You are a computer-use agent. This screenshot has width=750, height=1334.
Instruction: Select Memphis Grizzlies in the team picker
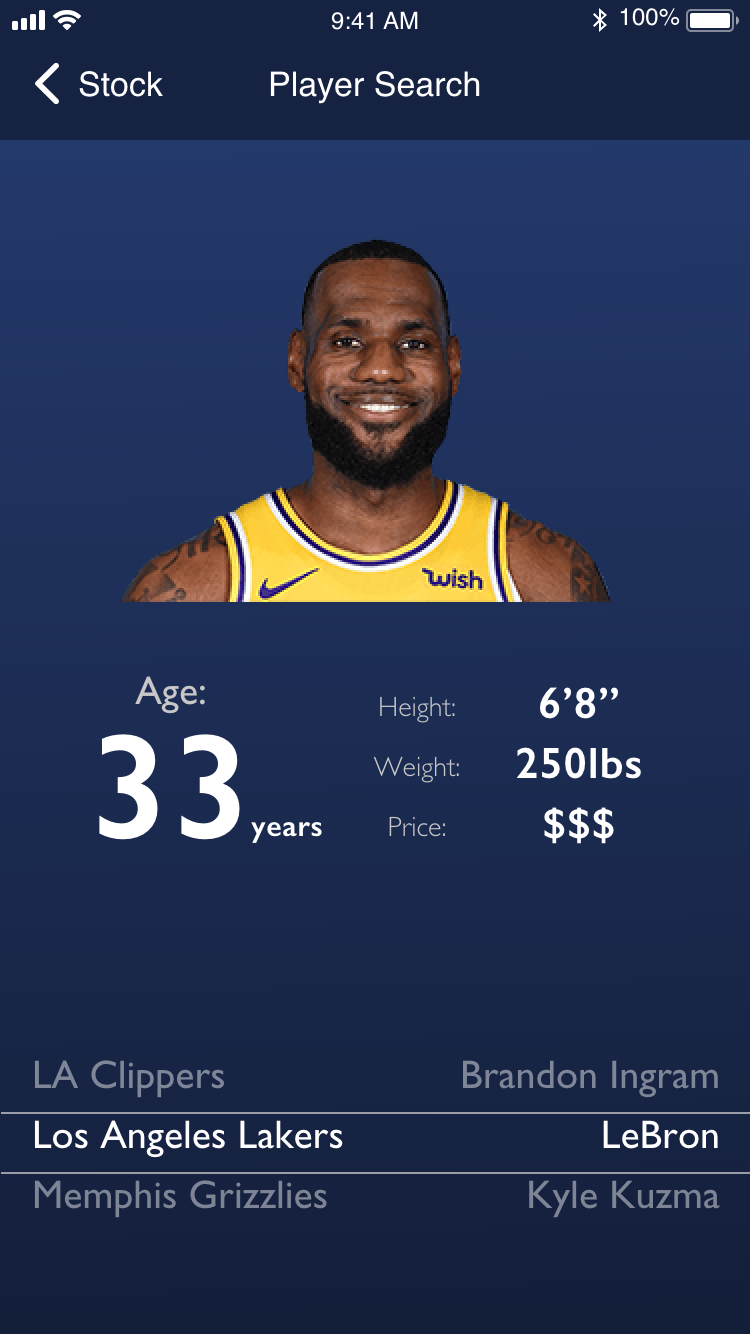tap(180, 1196)
